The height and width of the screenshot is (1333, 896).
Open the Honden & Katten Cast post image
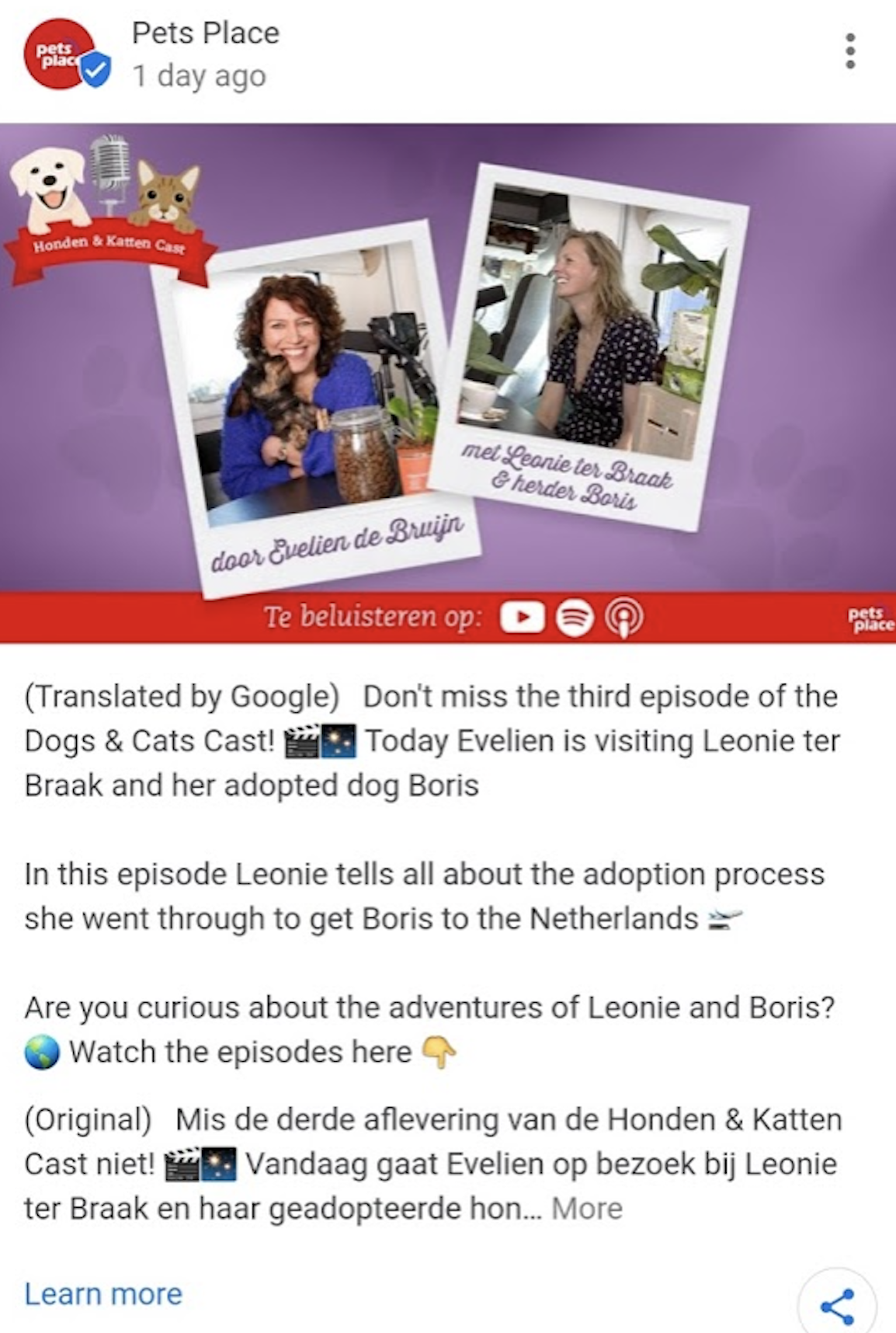(447, 382)
